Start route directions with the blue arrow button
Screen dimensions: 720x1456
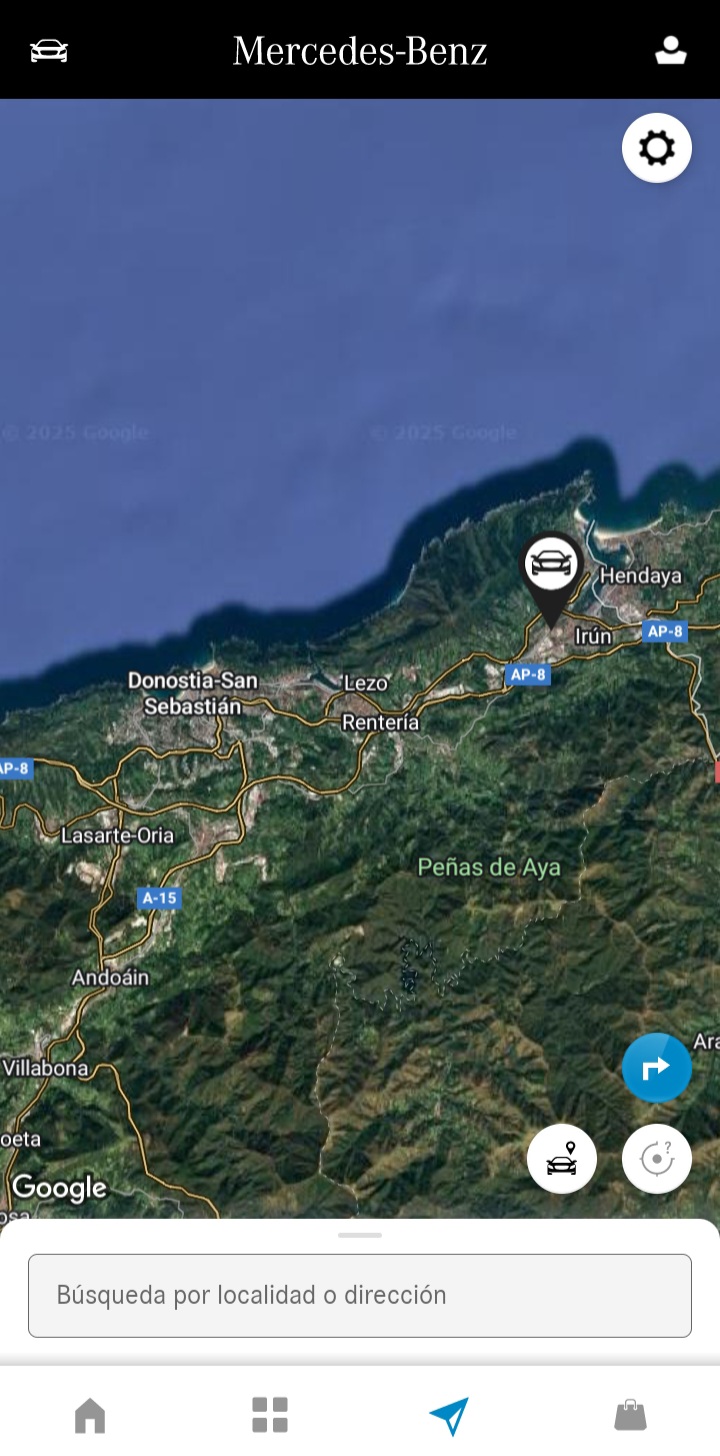657,1068
